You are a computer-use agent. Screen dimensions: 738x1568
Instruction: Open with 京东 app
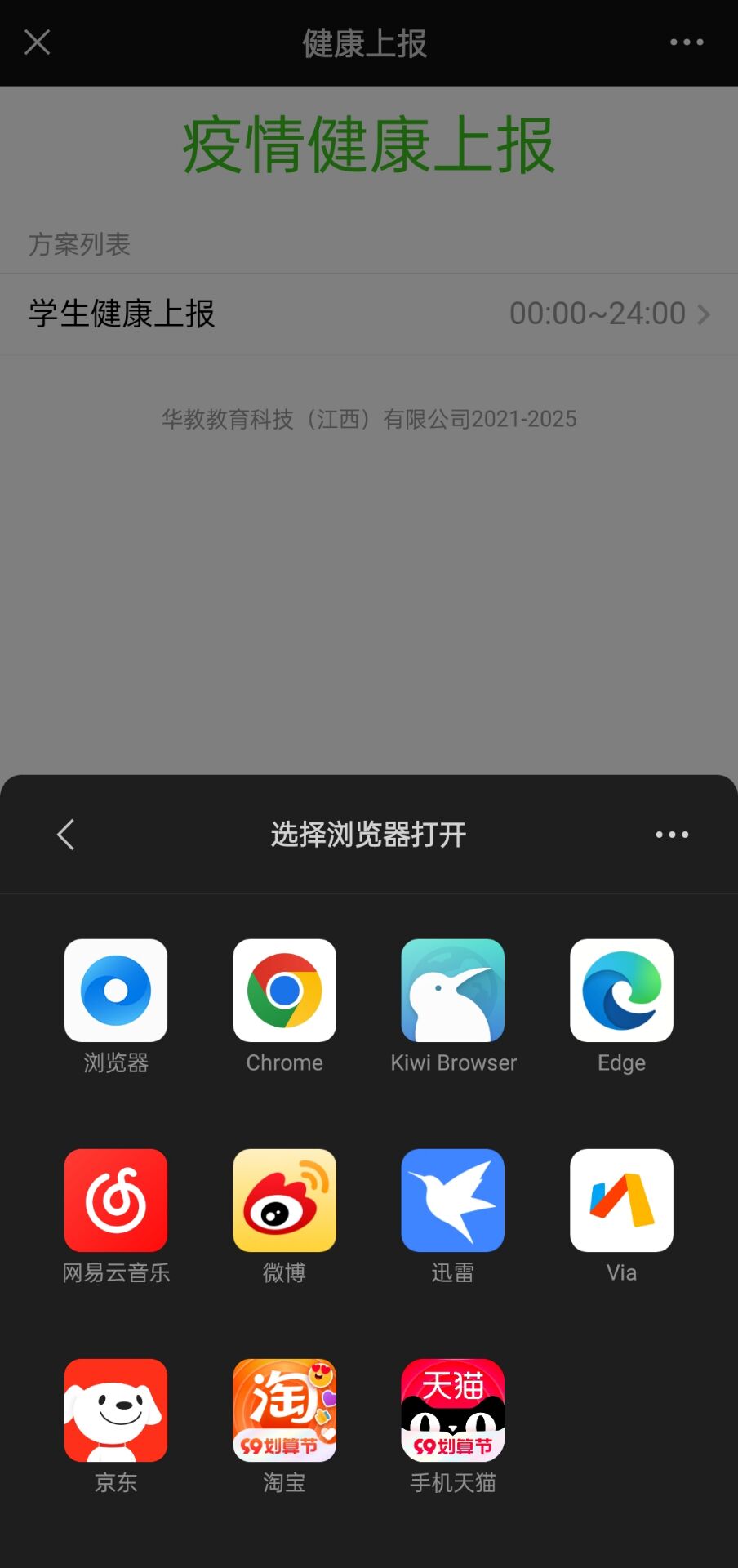(x=116, y=1410)
